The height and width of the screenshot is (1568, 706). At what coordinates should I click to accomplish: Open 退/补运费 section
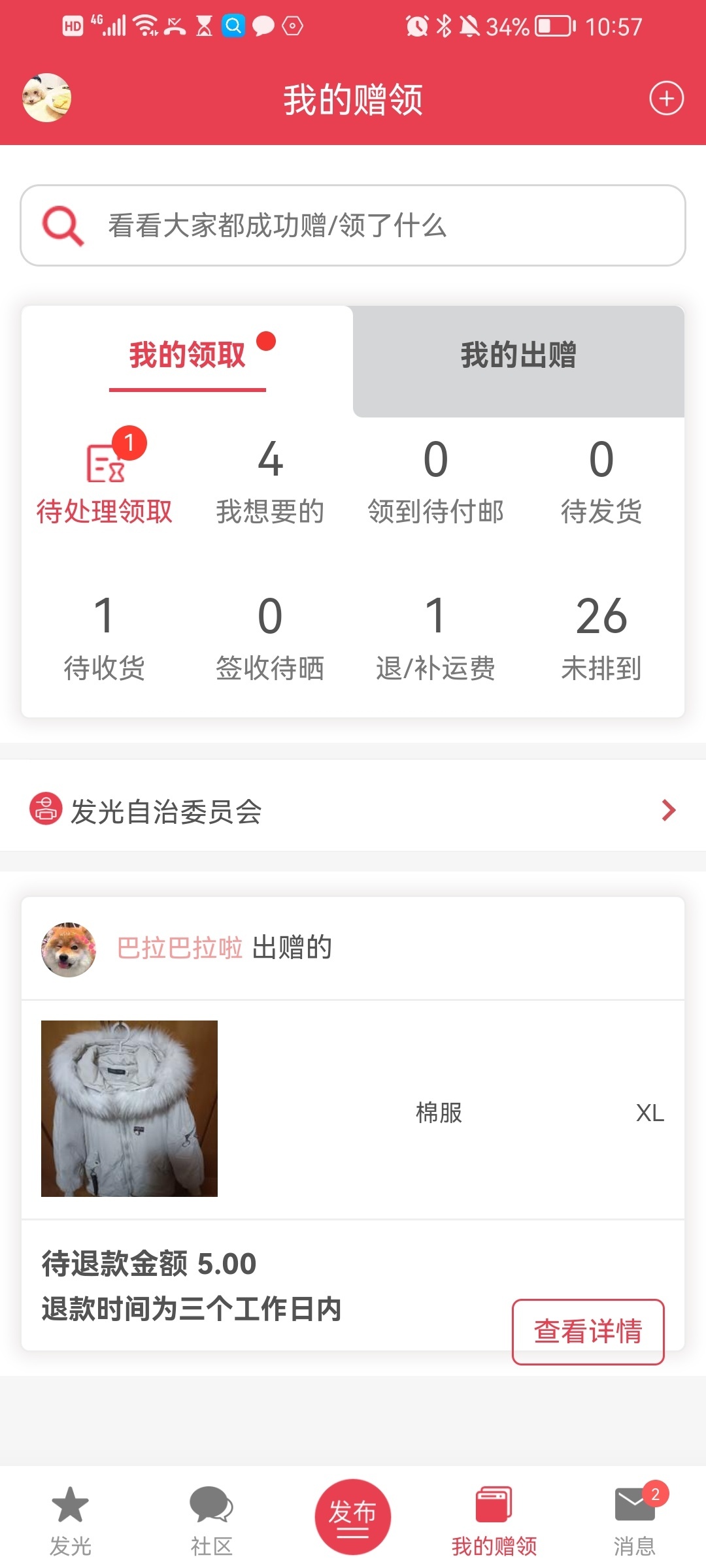(x=436, y=638)
